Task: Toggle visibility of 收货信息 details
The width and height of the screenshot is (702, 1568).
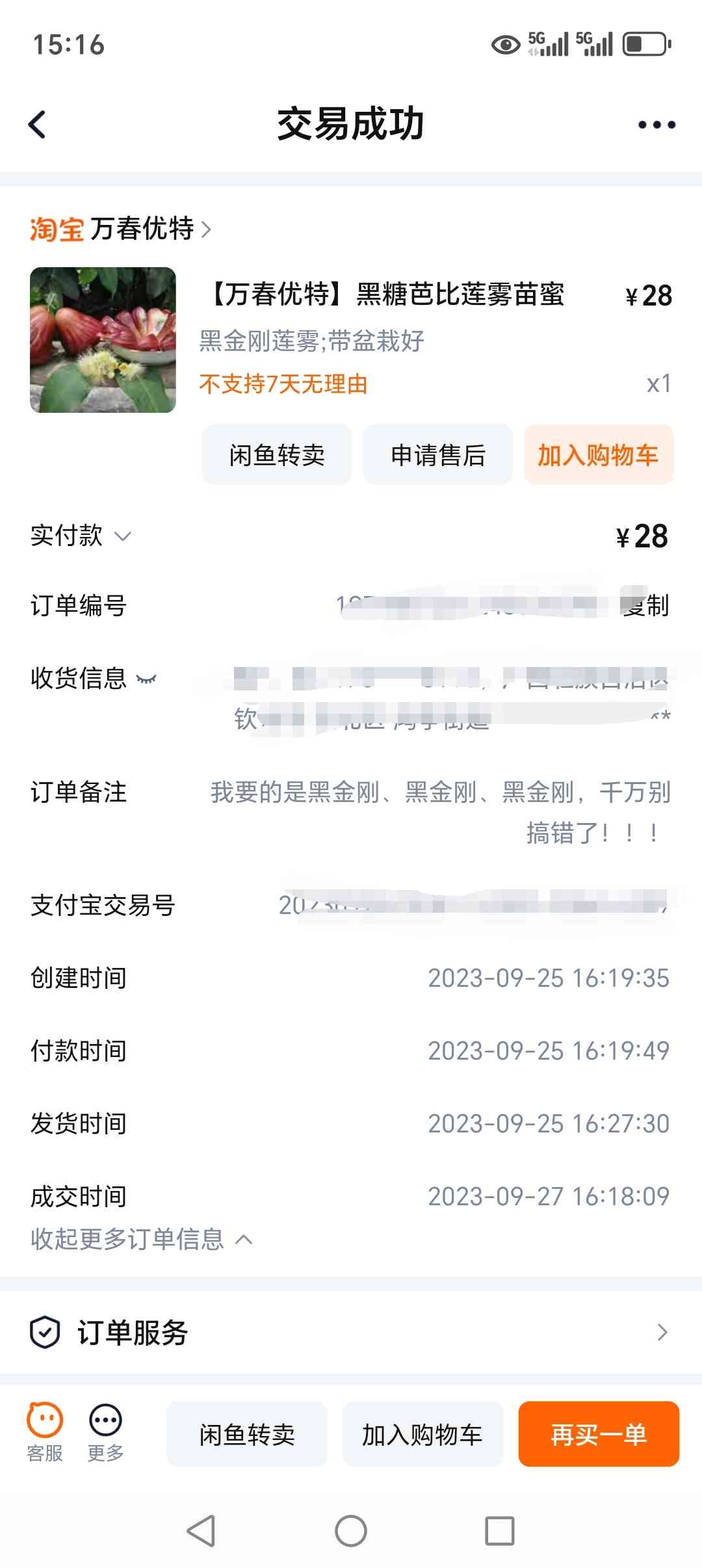Action: pos(146,679)
